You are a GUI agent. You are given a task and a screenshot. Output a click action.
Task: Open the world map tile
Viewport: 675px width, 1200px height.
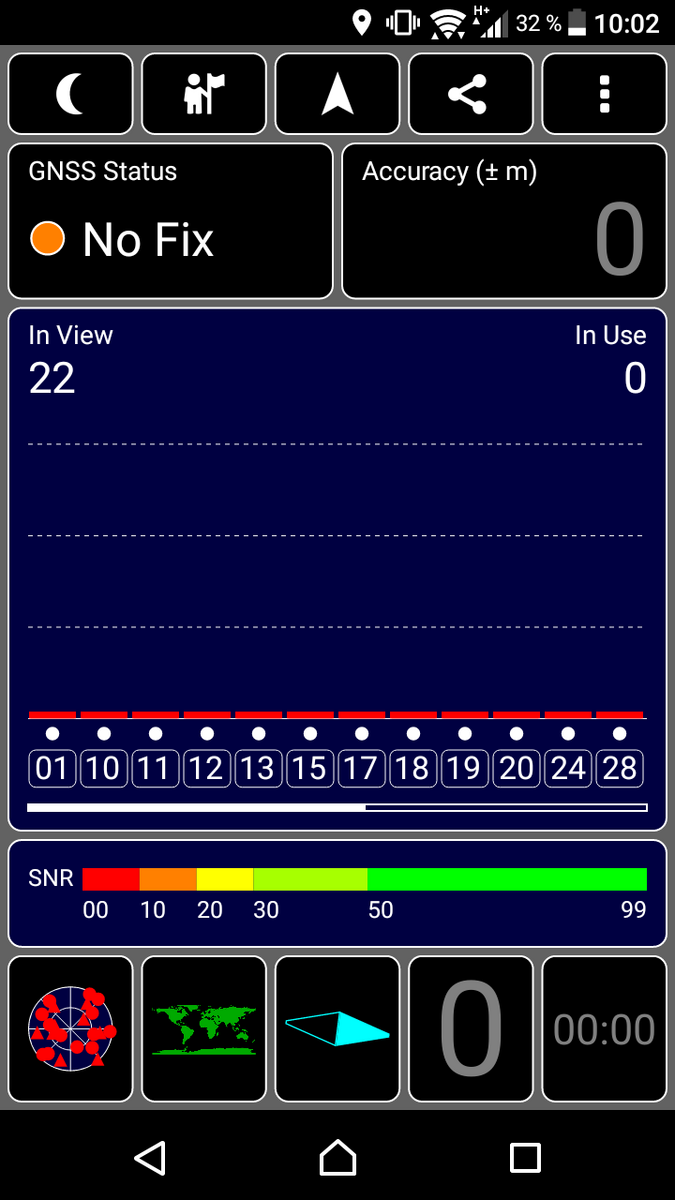[204, 1028]
